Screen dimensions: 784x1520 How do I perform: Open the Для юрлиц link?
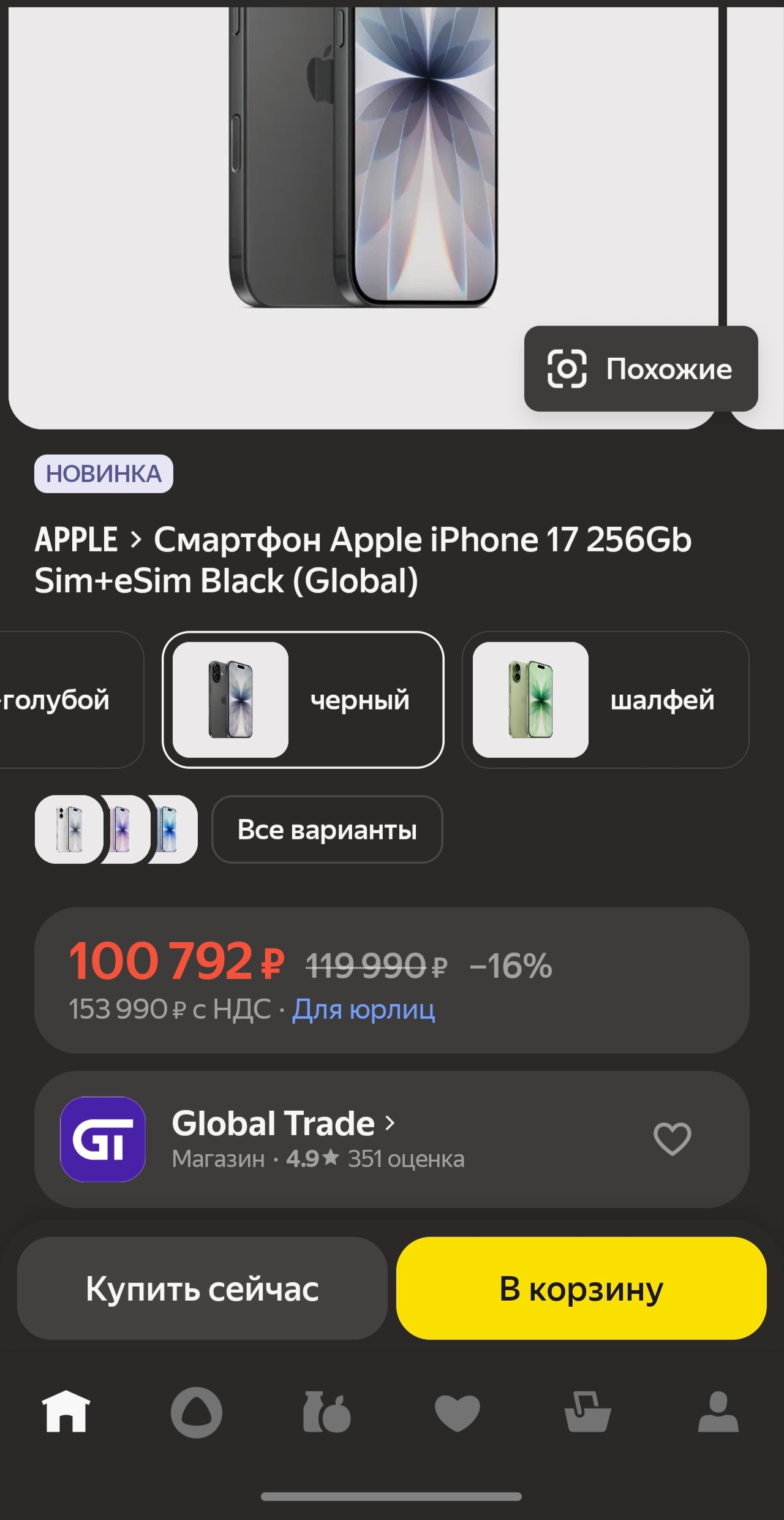click(363, 1009)
